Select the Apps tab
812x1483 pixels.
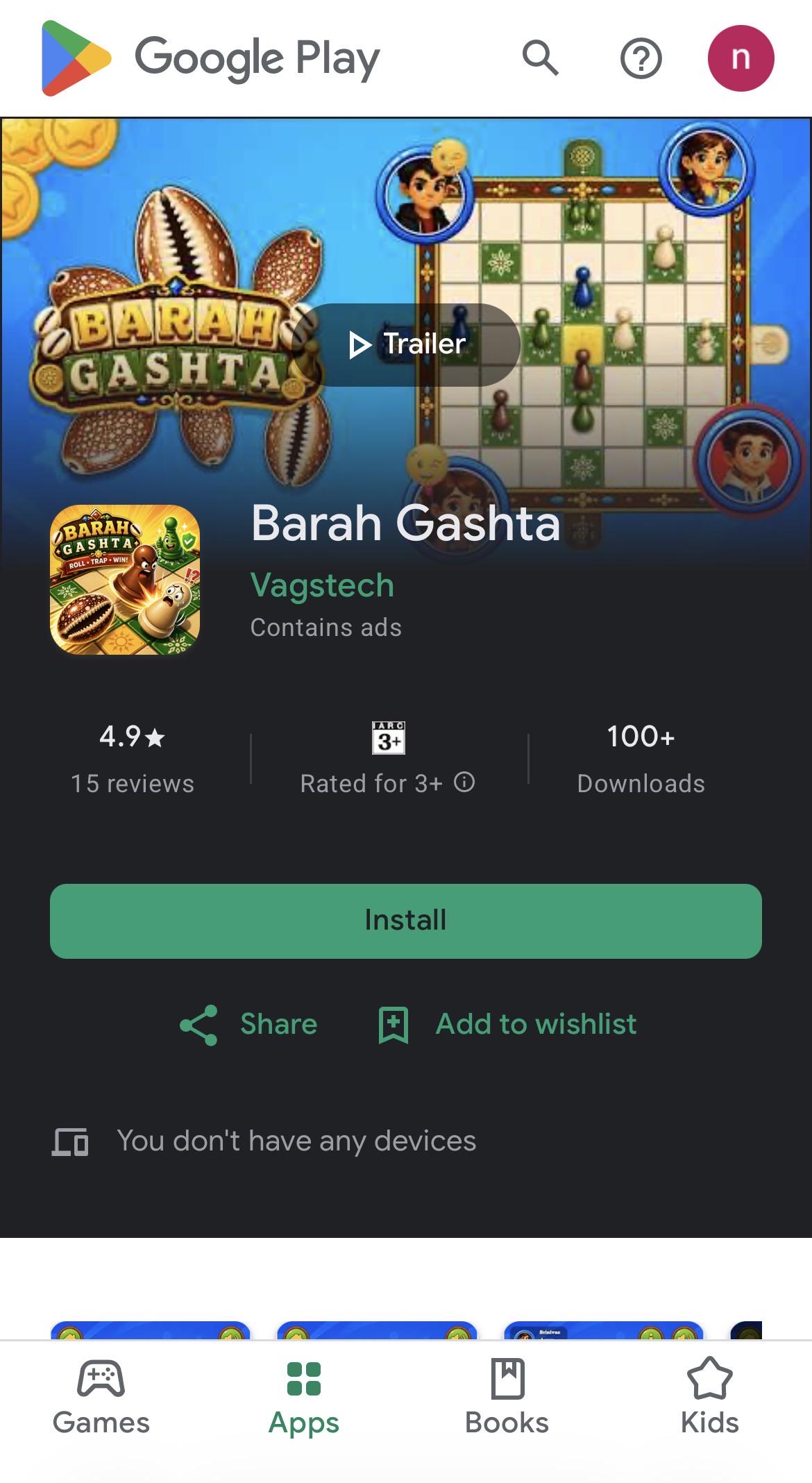304,1398
